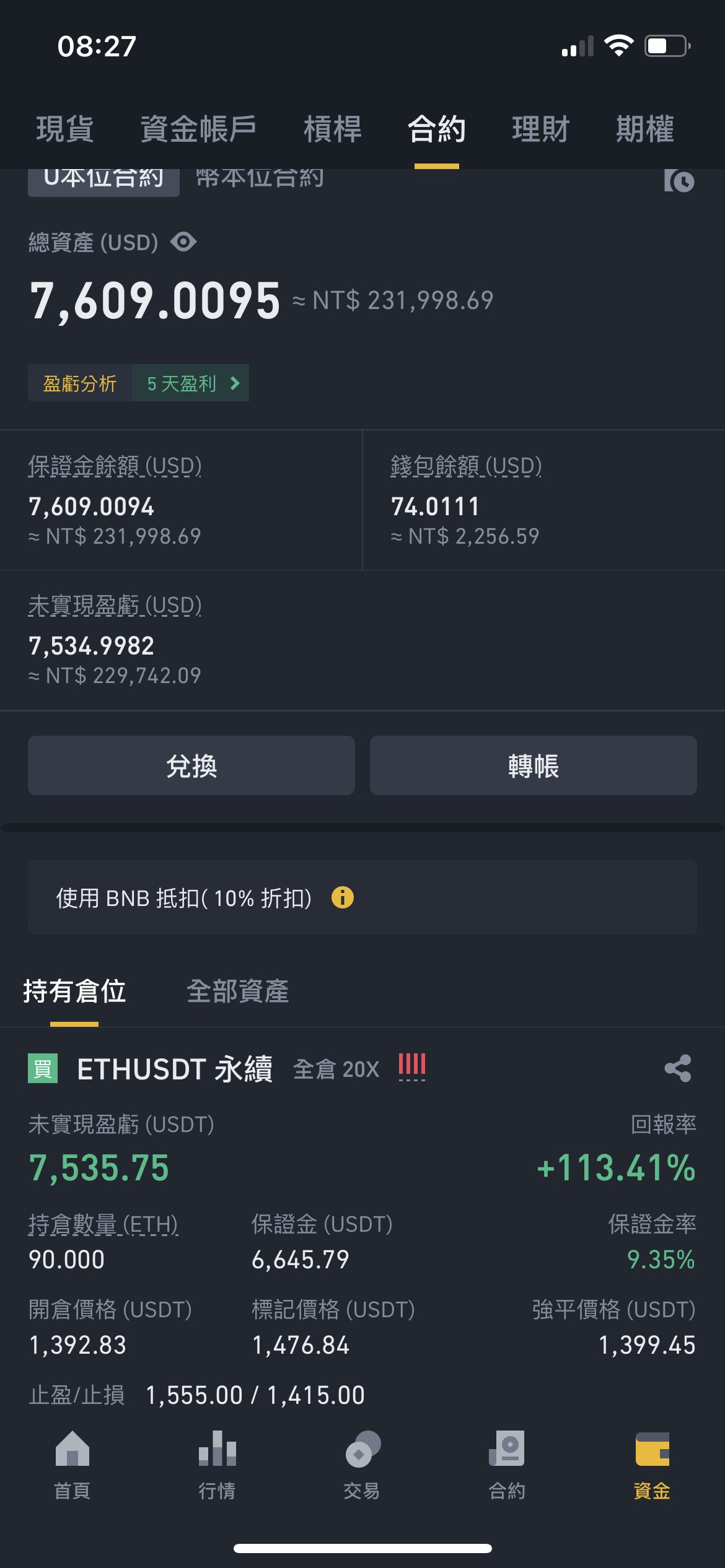Open the 期權 tab
The image size is (725, 1568).
coord(645,129)
